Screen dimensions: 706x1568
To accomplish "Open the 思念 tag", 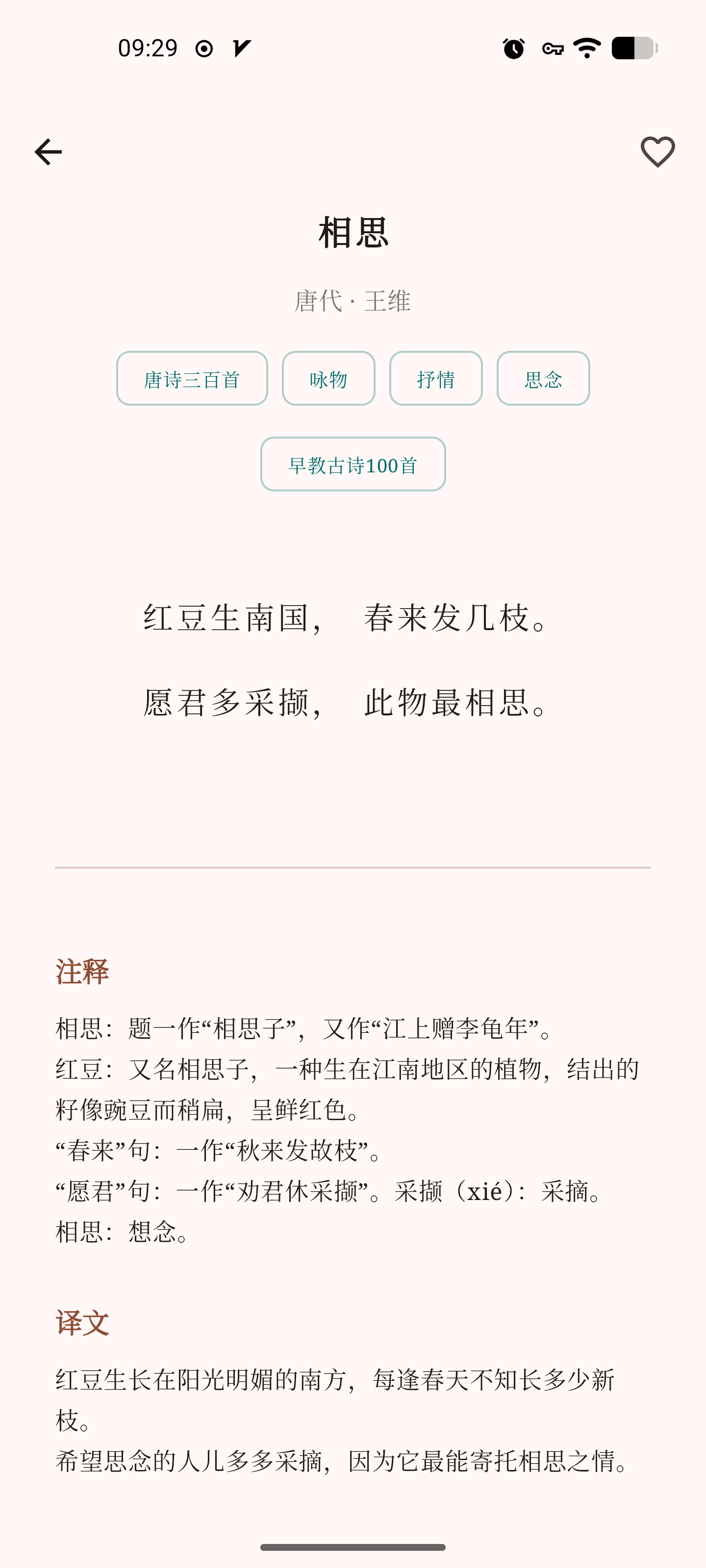I will point(543,379).
